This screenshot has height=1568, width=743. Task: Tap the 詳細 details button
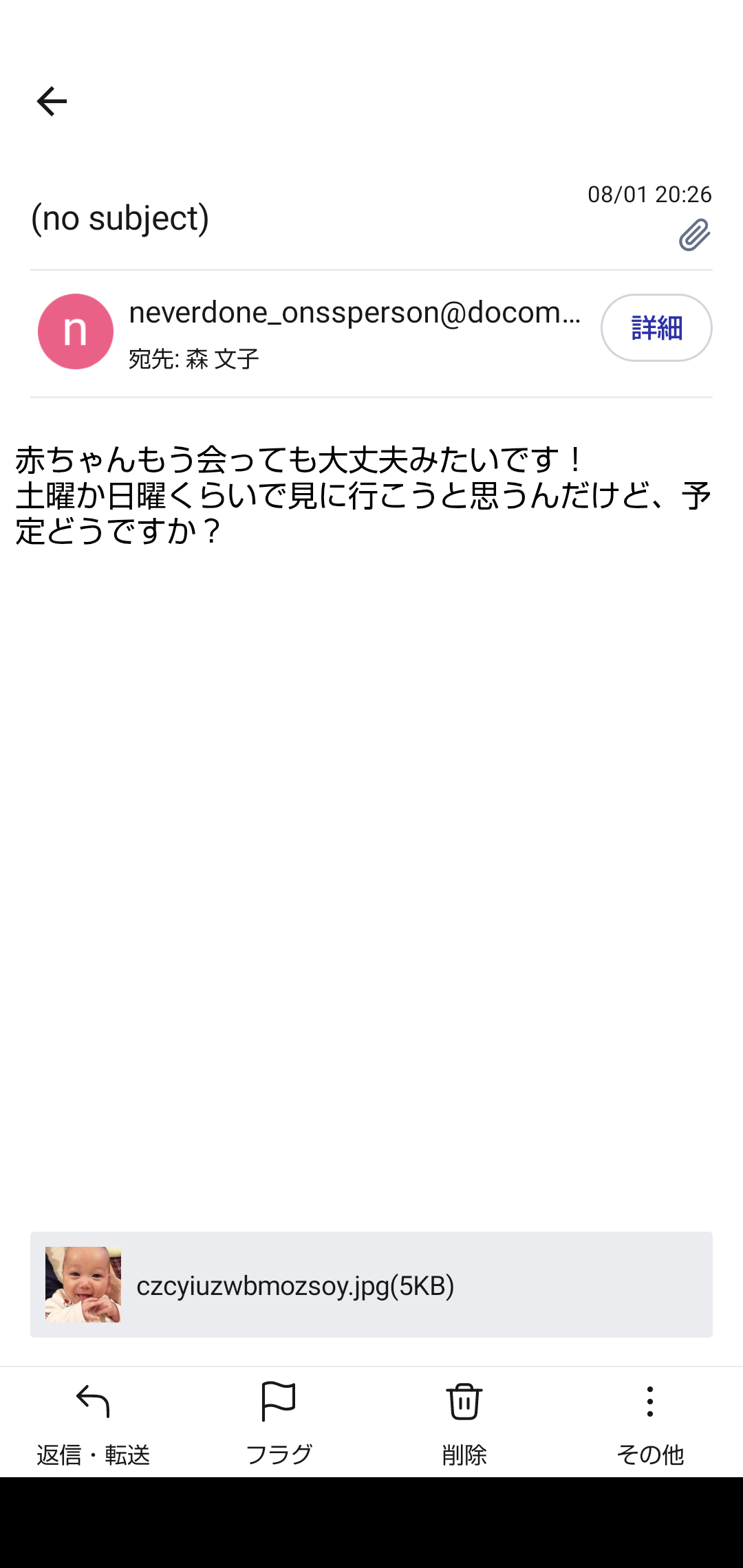pyautogui.click(x=656, y=328)
